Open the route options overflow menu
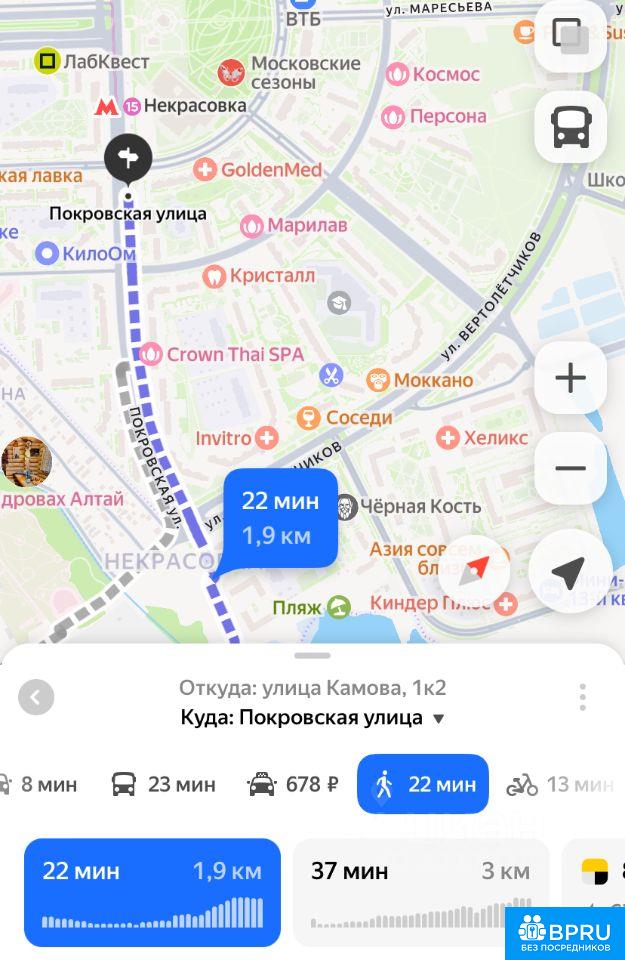625x960 pixels. [582, 697]
